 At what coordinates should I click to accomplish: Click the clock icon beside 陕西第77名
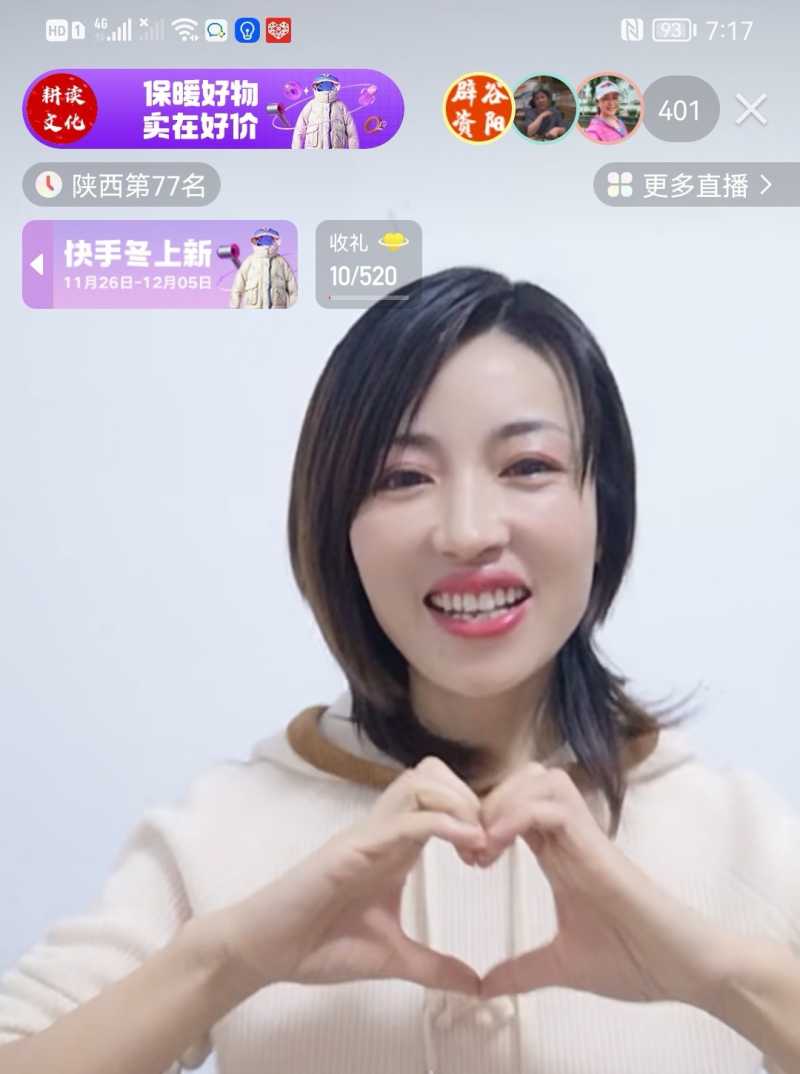click(x=47, y=186)
